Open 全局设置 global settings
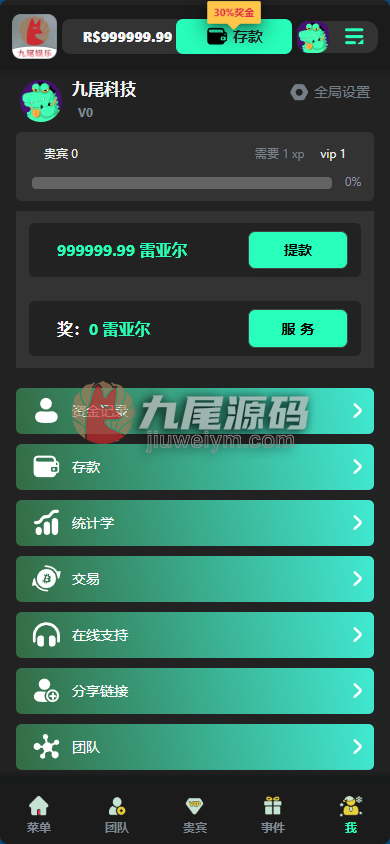 point(330,92)
